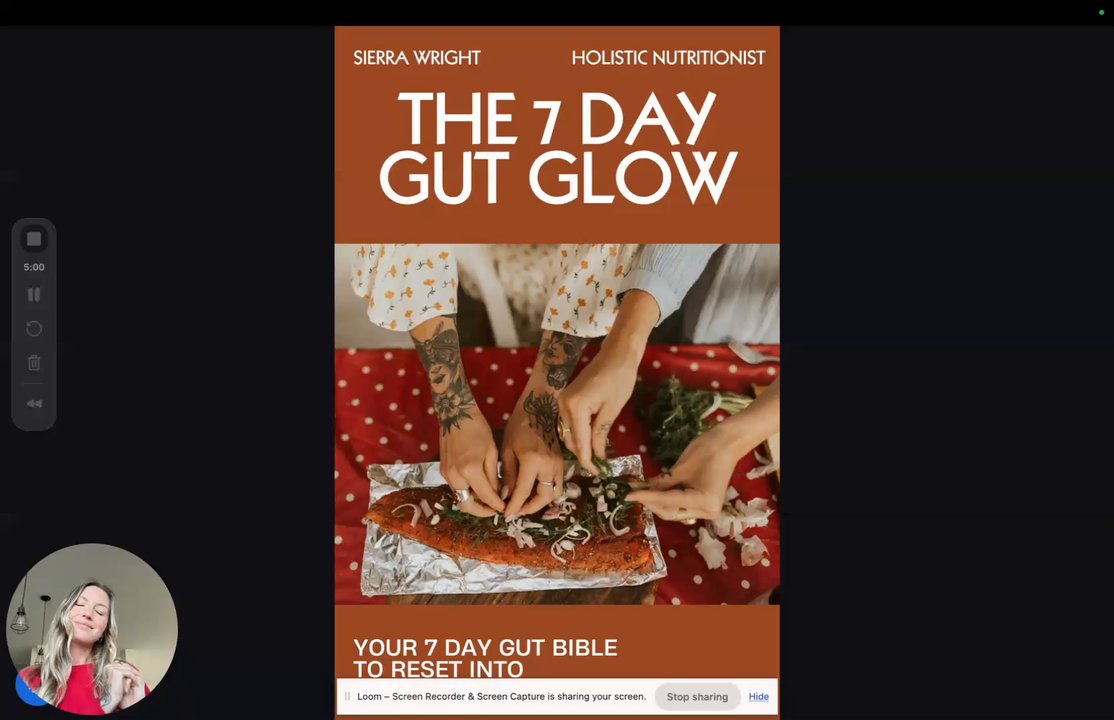Tap the rewind icon in the recorder panel
Screen dimensions: 1114x720
tap(34, 404)
